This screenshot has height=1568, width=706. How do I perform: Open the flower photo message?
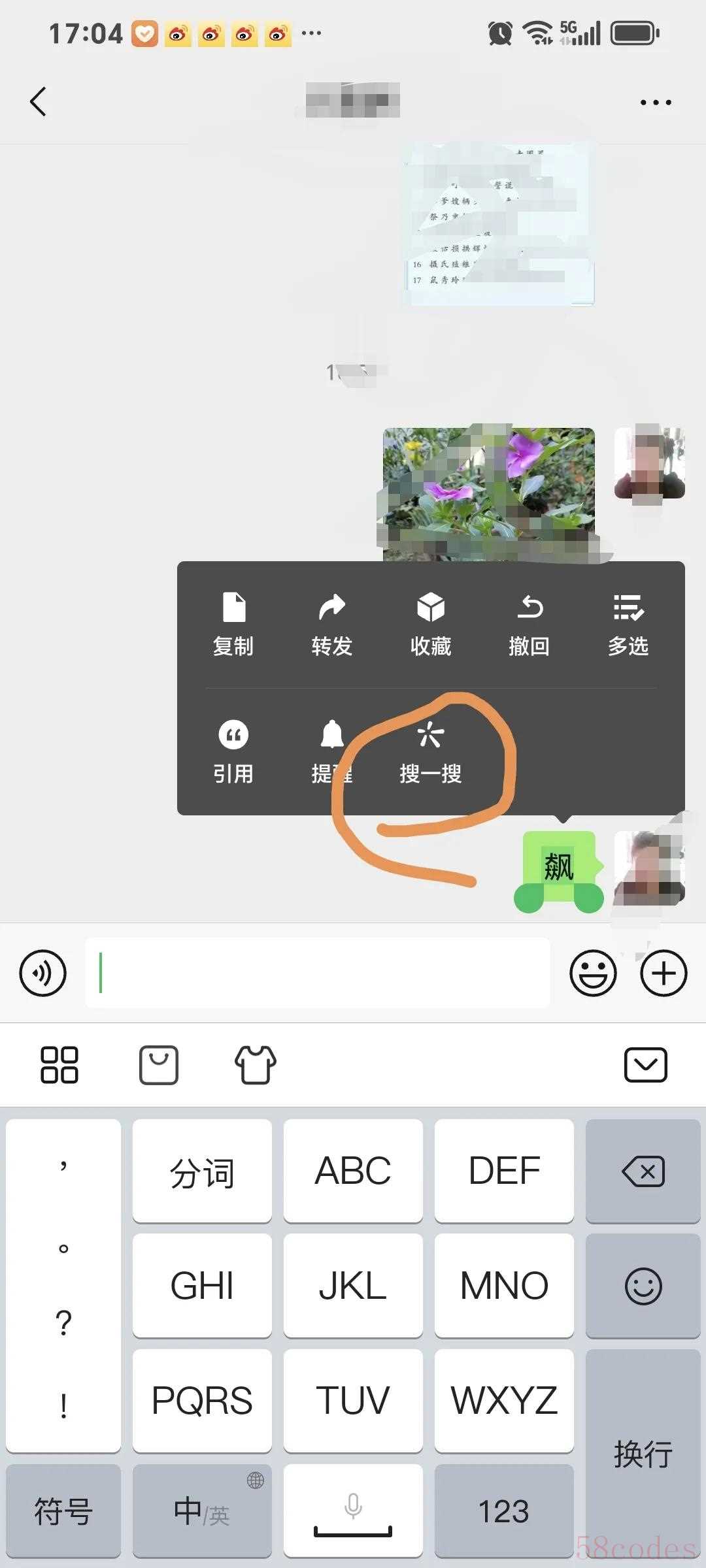[x=489, y=495]
